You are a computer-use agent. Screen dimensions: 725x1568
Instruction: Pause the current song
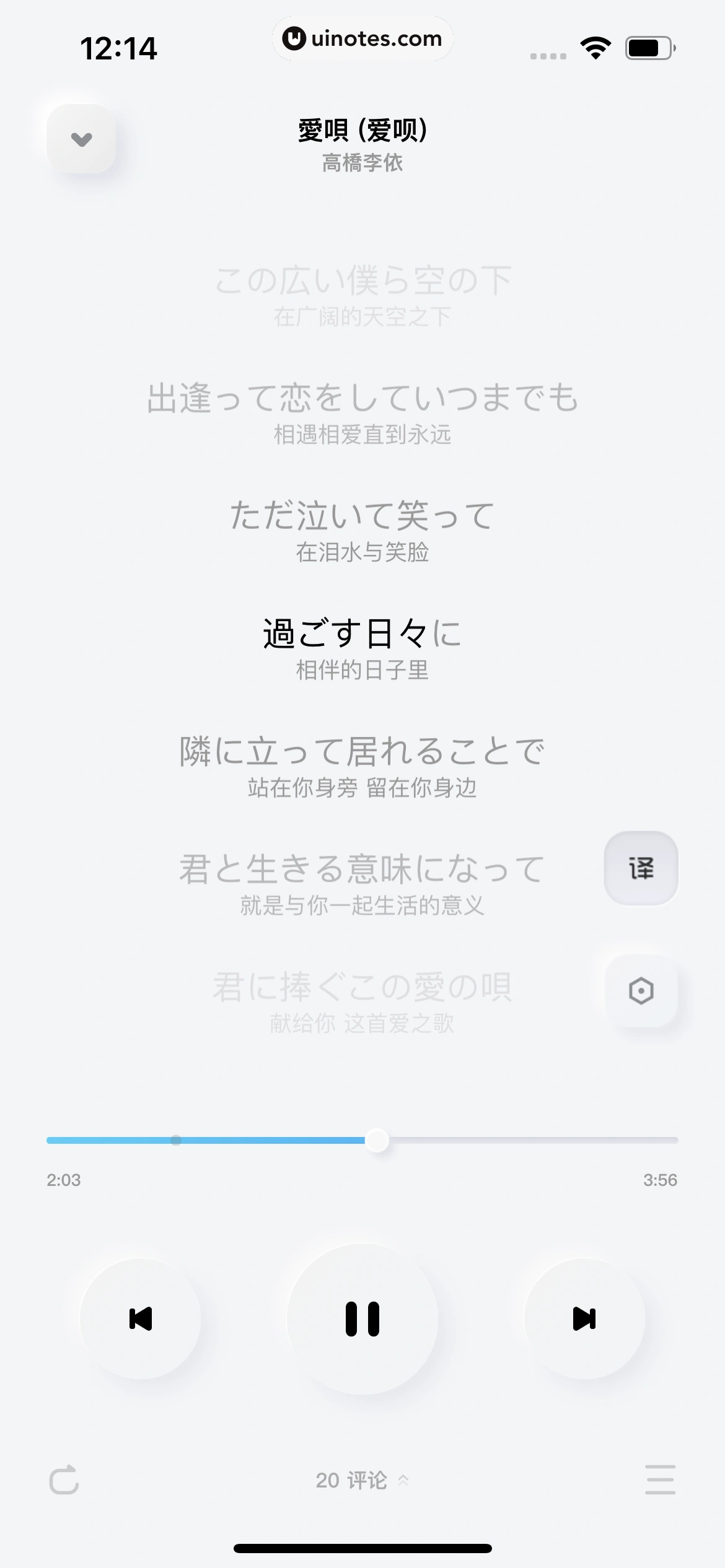(x=362, y=1318)
